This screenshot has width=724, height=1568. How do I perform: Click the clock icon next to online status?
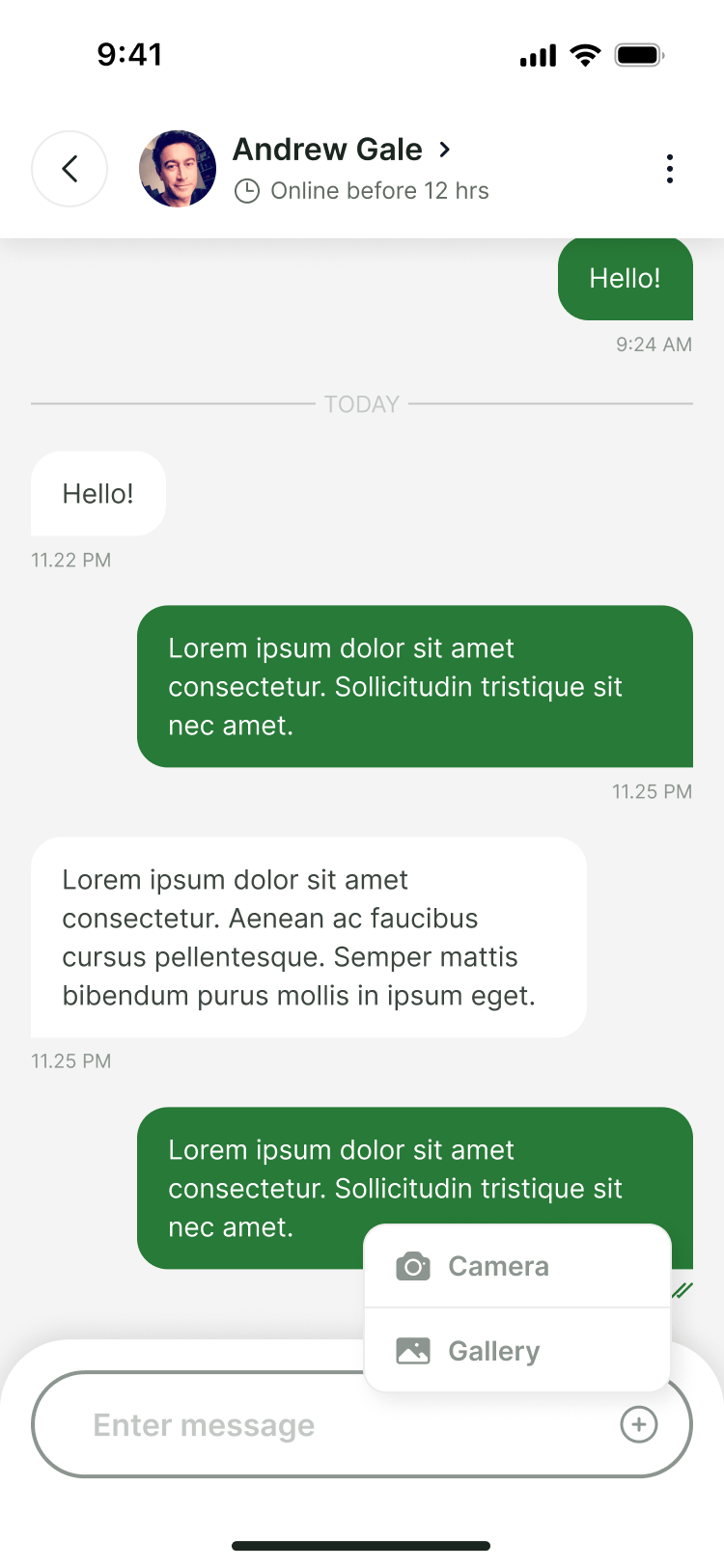(x=247, y=191)
